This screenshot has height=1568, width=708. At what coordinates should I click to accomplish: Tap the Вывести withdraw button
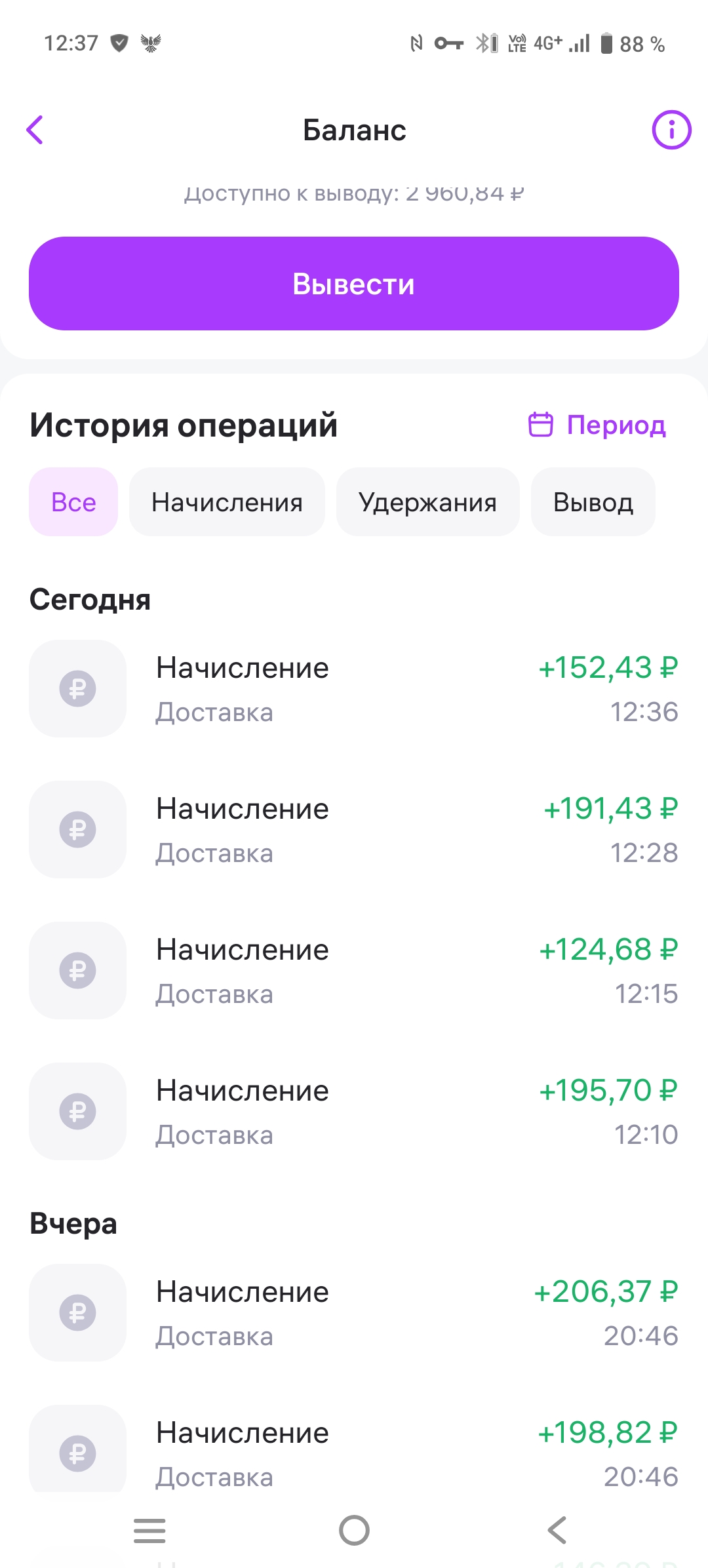pos(354,284)
